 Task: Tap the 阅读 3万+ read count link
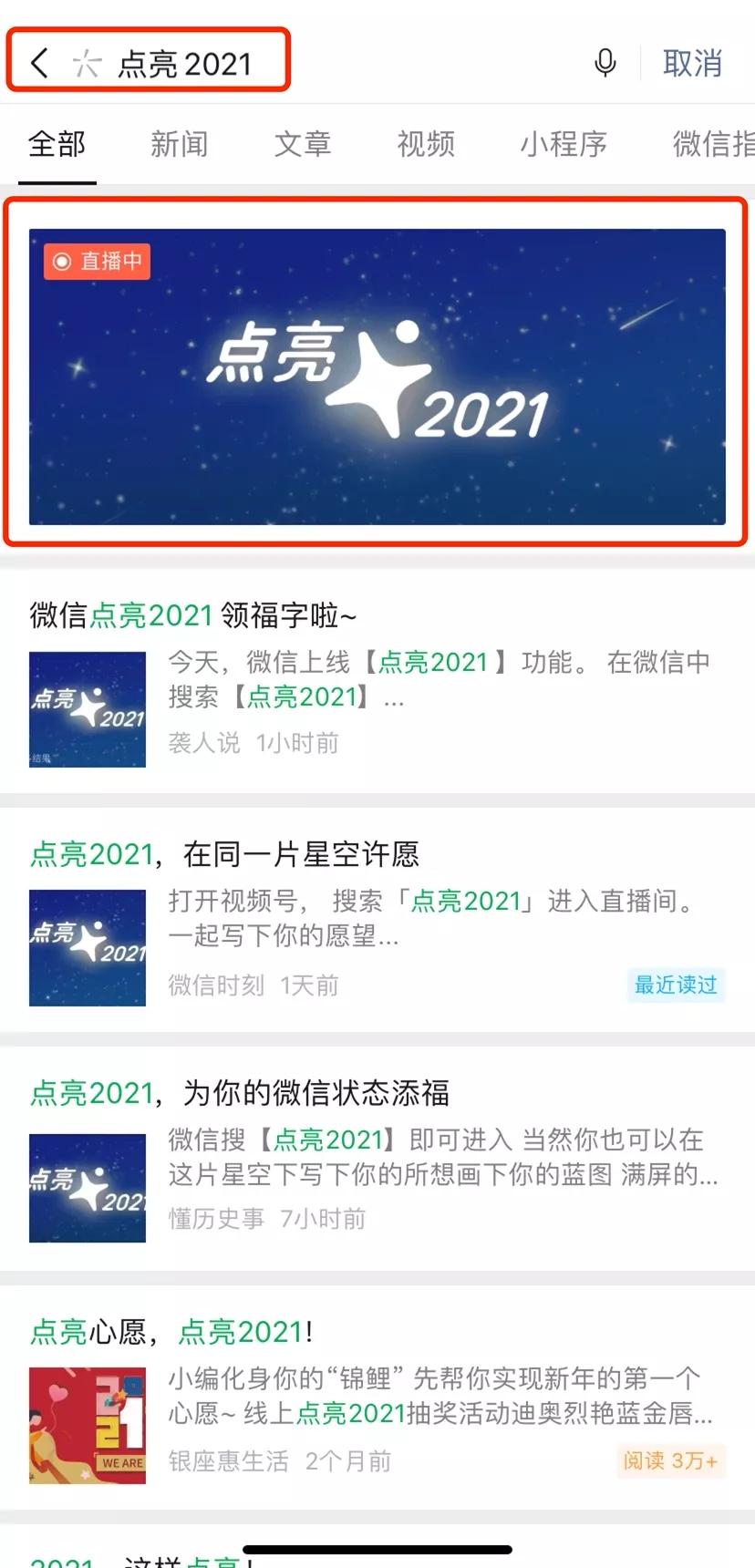pyautogui.click(x=670, y=1462)
